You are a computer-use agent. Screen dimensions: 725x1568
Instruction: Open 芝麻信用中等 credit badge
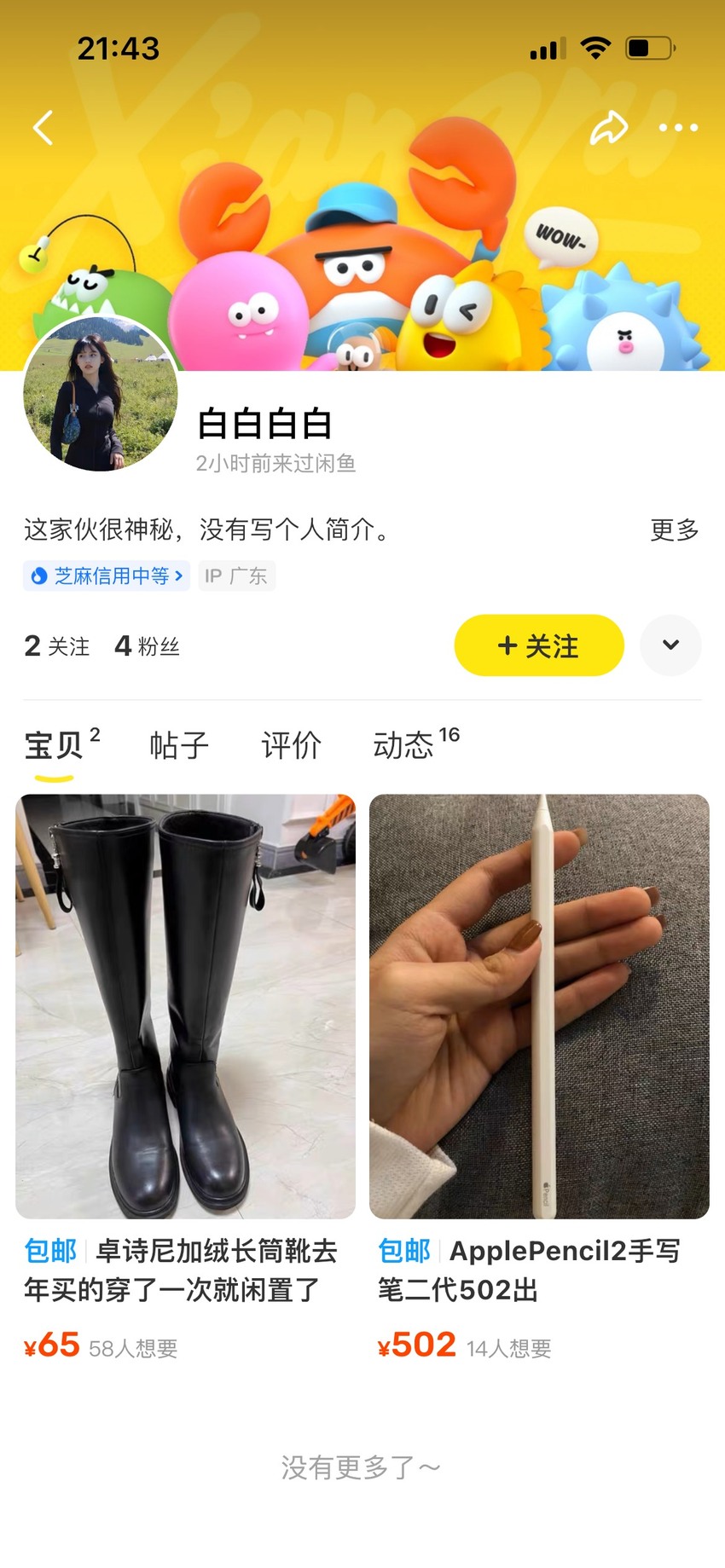(107, 576)
